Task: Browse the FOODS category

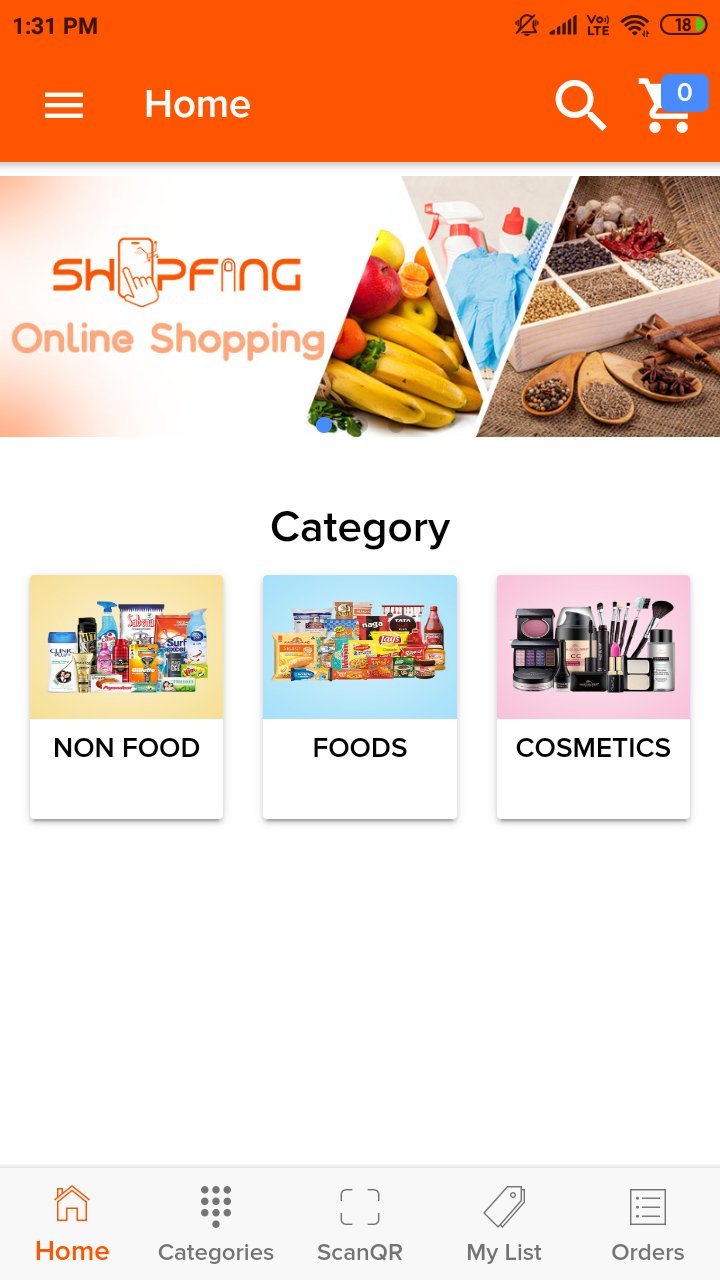Action: click(360, 696)
